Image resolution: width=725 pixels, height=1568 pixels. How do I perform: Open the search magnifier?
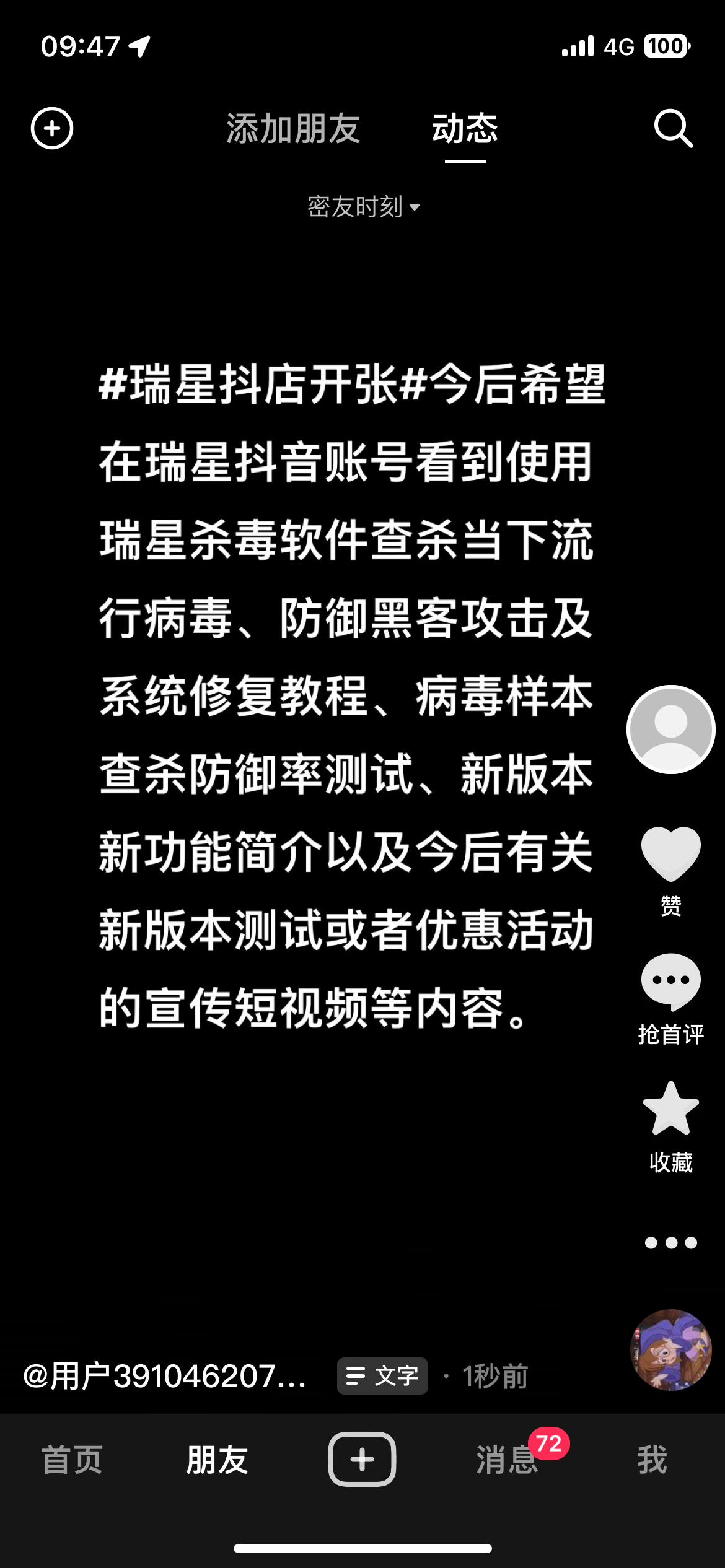point(673,129)
